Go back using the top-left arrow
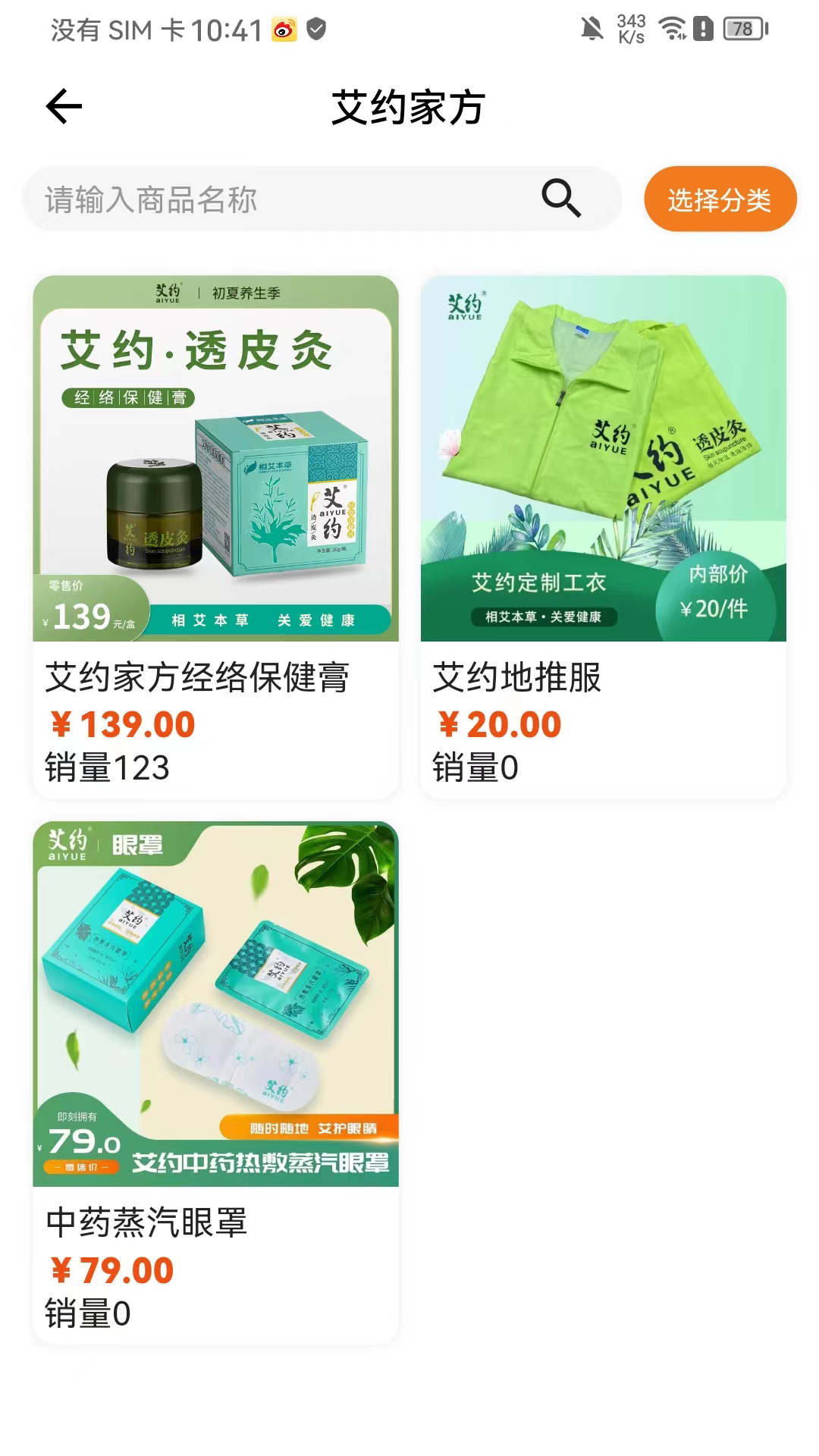This screenshot has width=819, height=1456. [x=64, y=106]
